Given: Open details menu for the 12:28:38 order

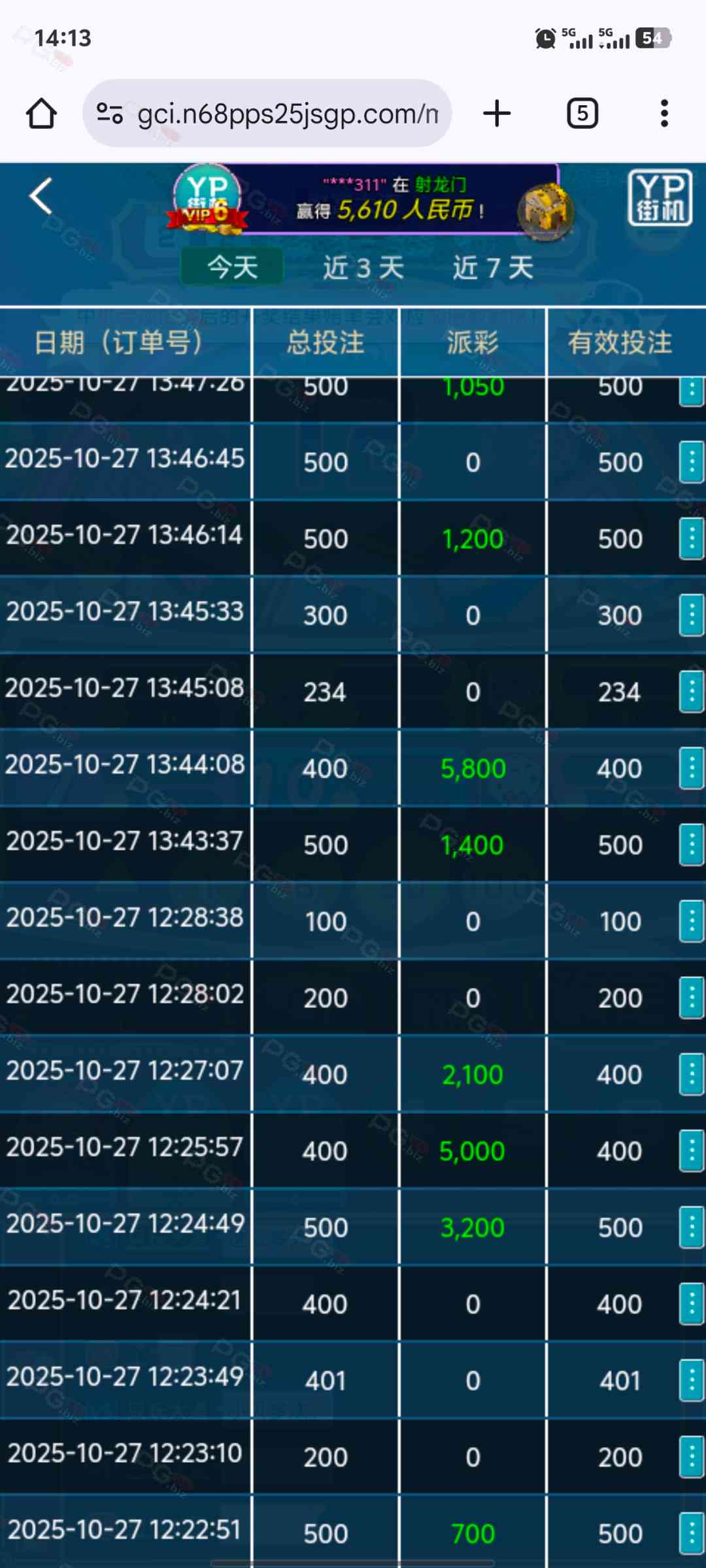Looking at the screenshot, I should [691, 921].
